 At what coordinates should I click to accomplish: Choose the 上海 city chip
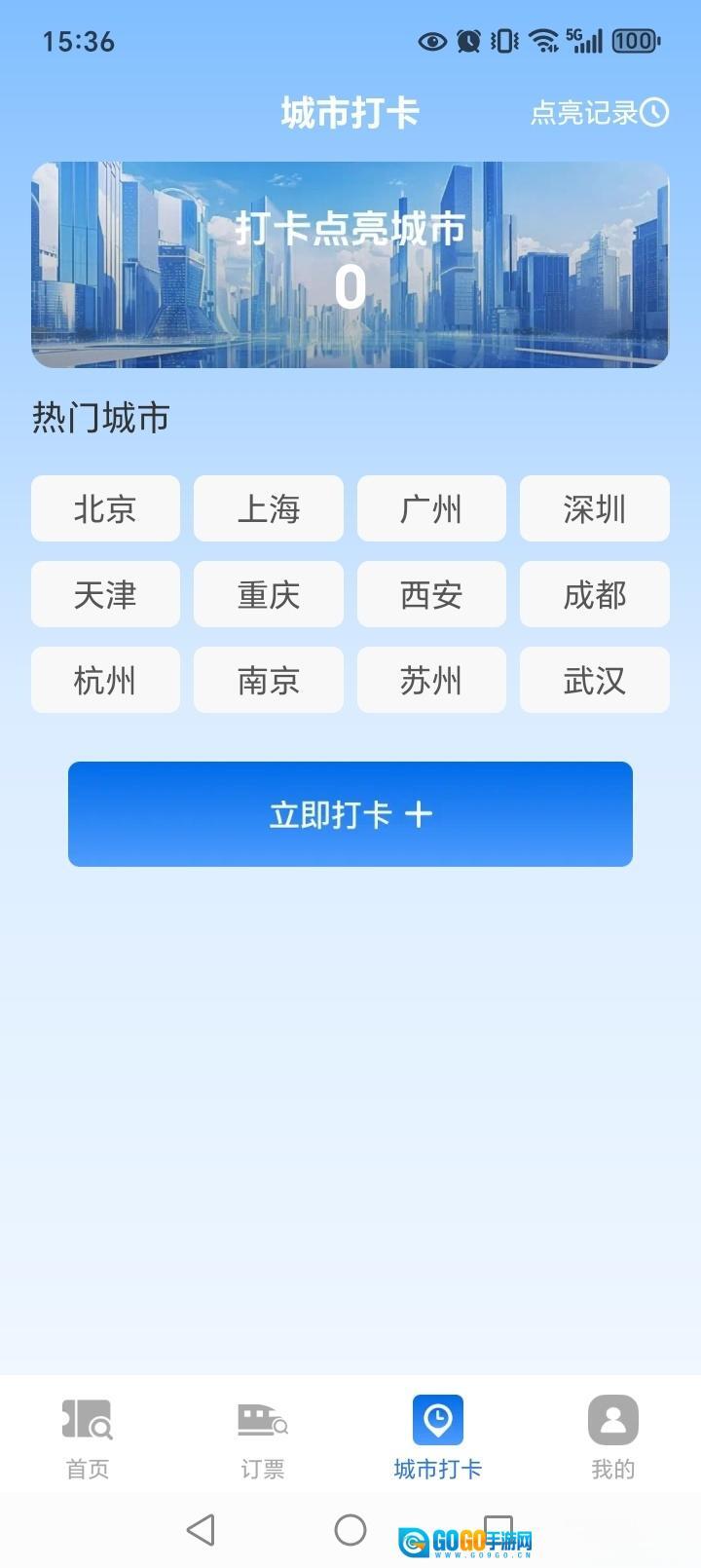point(269,508)
